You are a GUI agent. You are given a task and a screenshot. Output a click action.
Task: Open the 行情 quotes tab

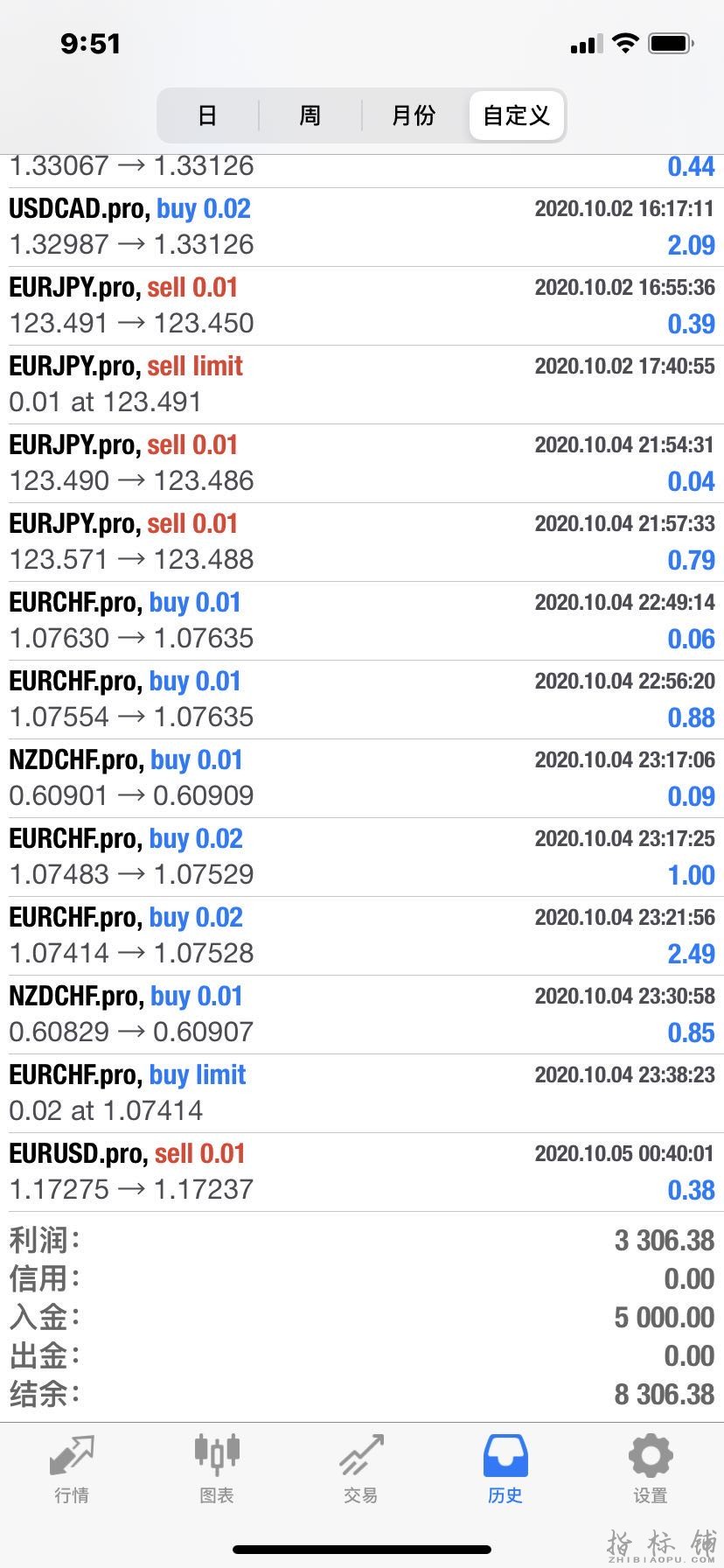[72, 1470]
